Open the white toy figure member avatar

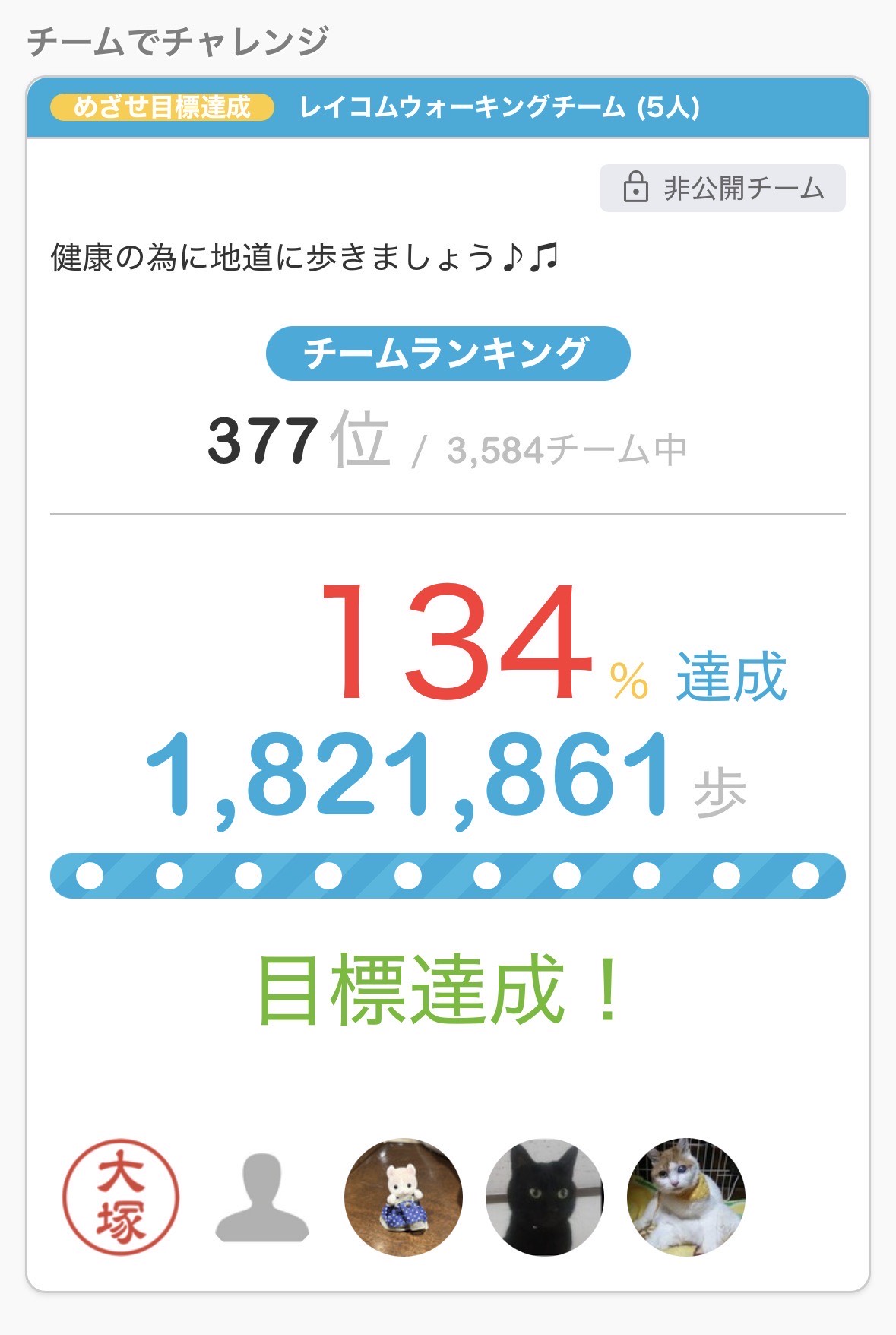pos(404,1197)
